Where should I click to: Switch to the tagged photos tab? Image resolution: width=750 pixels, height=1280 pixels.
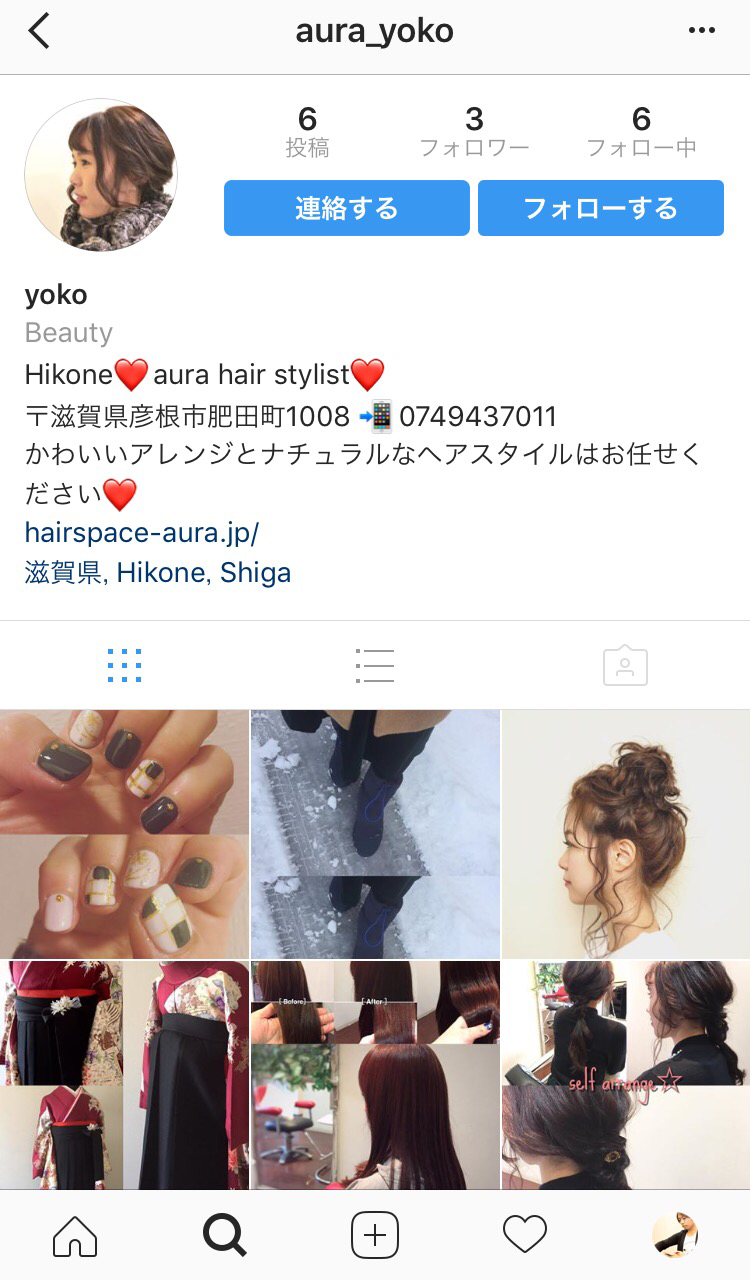pyautogui.click(x=625, y=665)
